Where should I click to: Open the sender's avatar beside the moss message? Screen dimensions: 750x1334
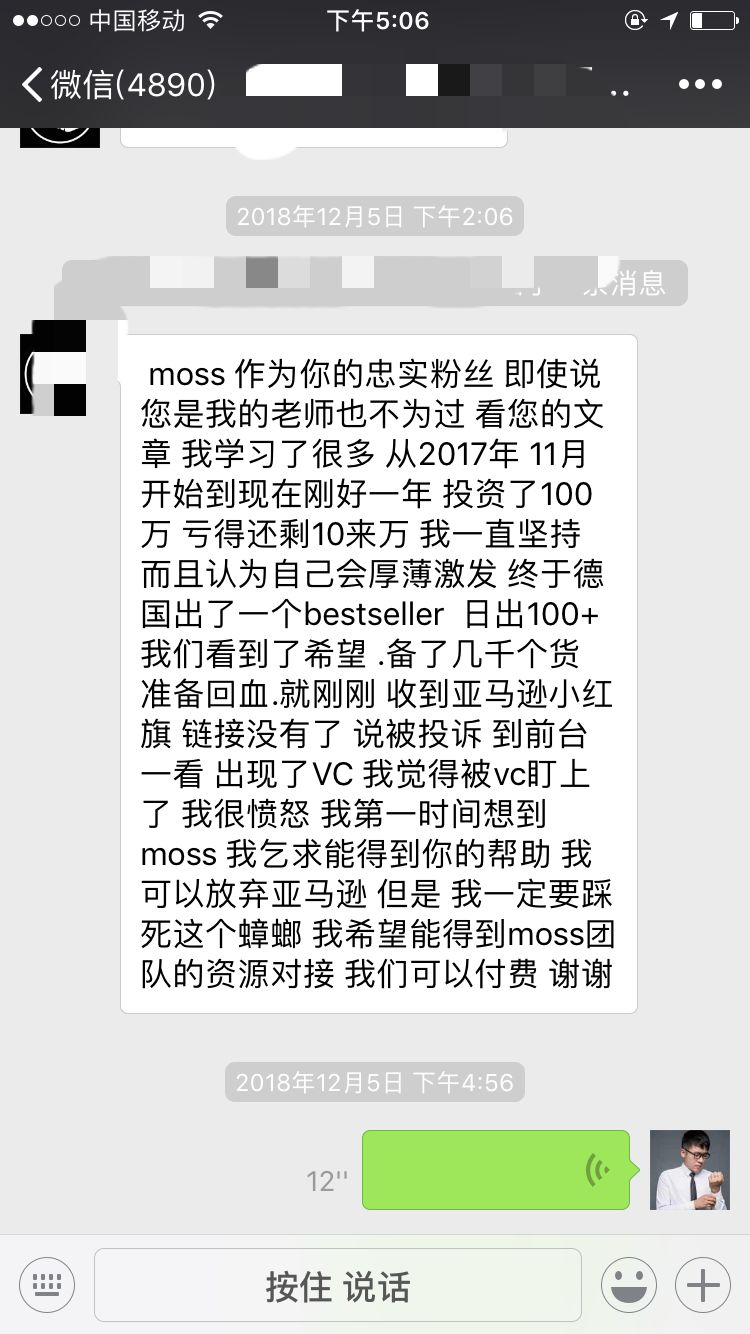[53, 368]
